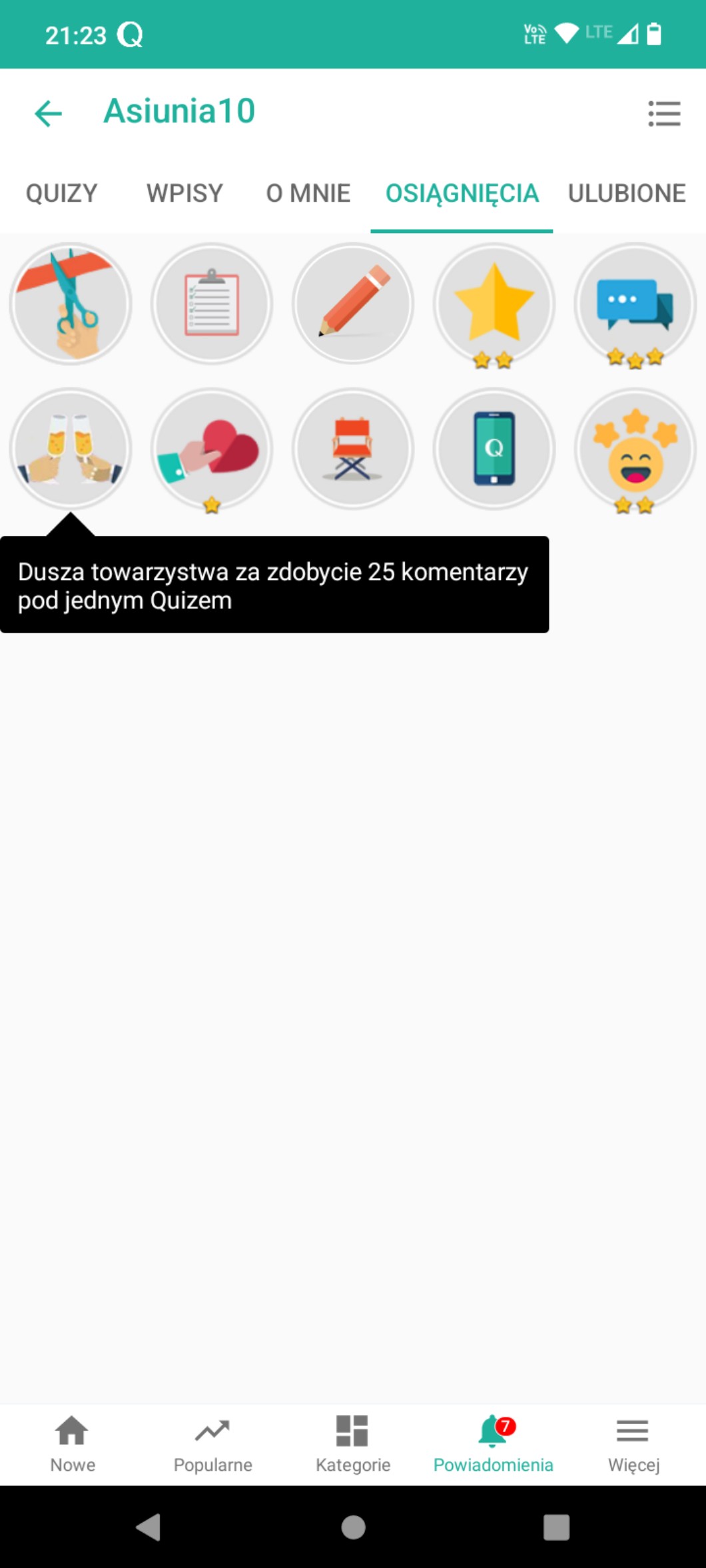This screenshot has height=1568, width=706.
Task: Go to the Nowe tab
Action: click(73, 1443)
